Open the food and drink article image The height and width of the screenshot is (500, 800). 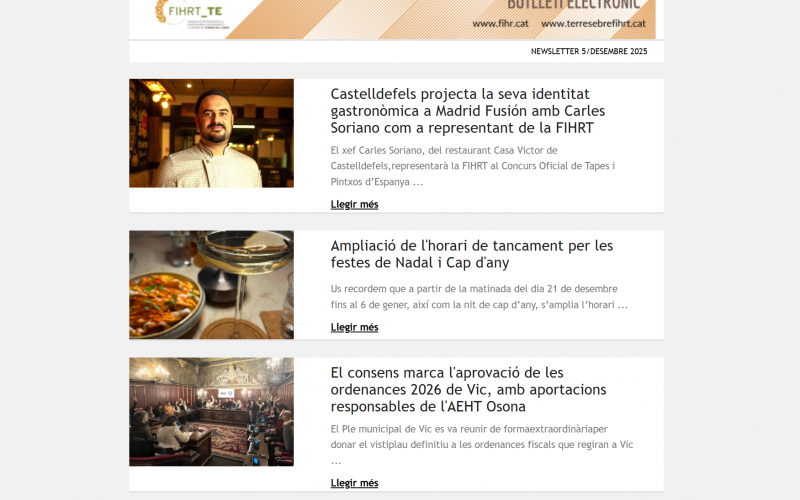click(x=211, y=285)
